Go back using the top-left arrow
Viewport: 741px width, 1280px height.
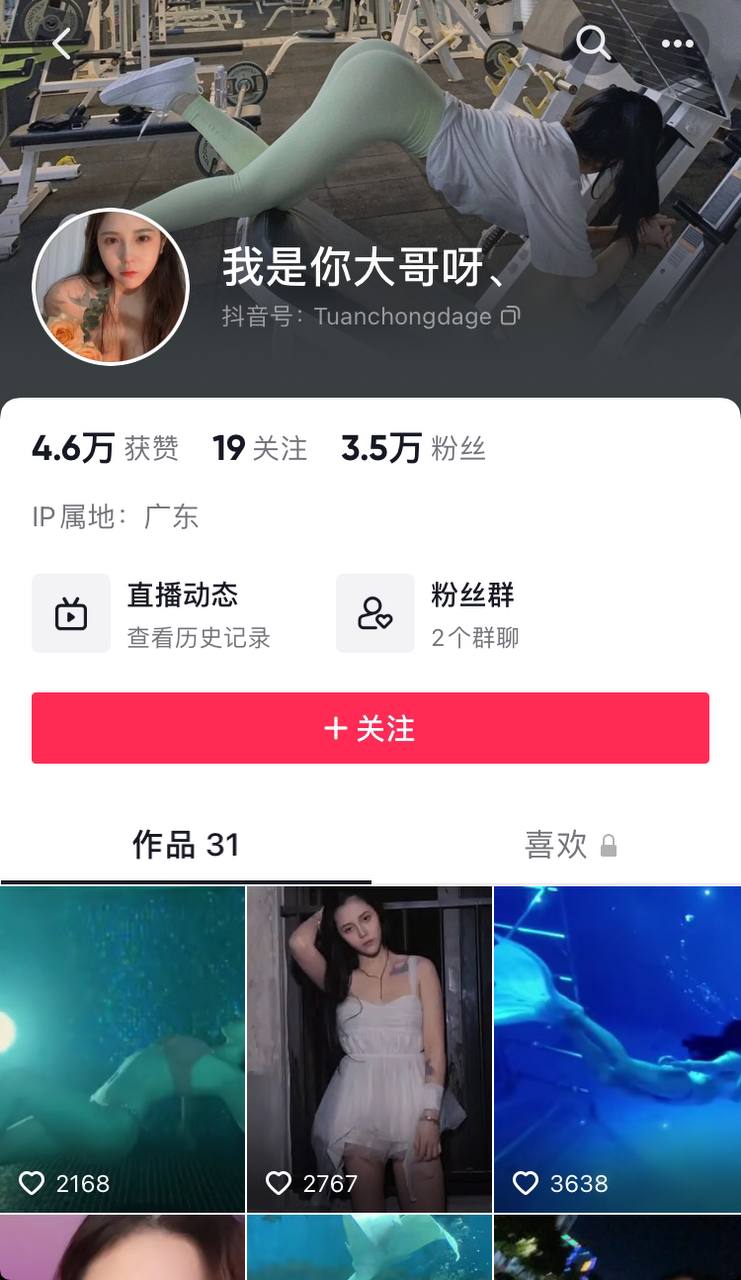click(62, 44)
